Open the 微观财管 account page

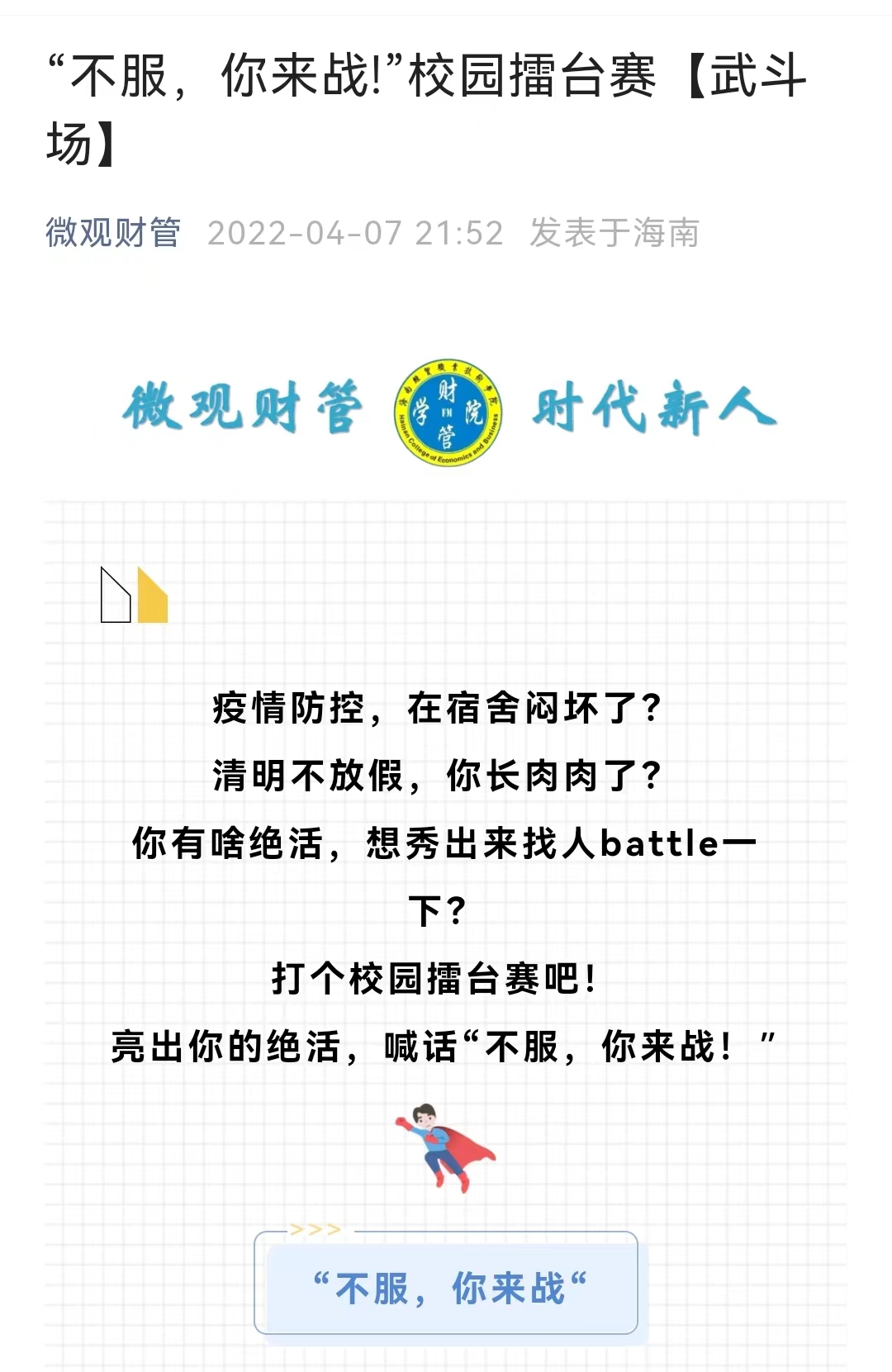coord(113,233)
